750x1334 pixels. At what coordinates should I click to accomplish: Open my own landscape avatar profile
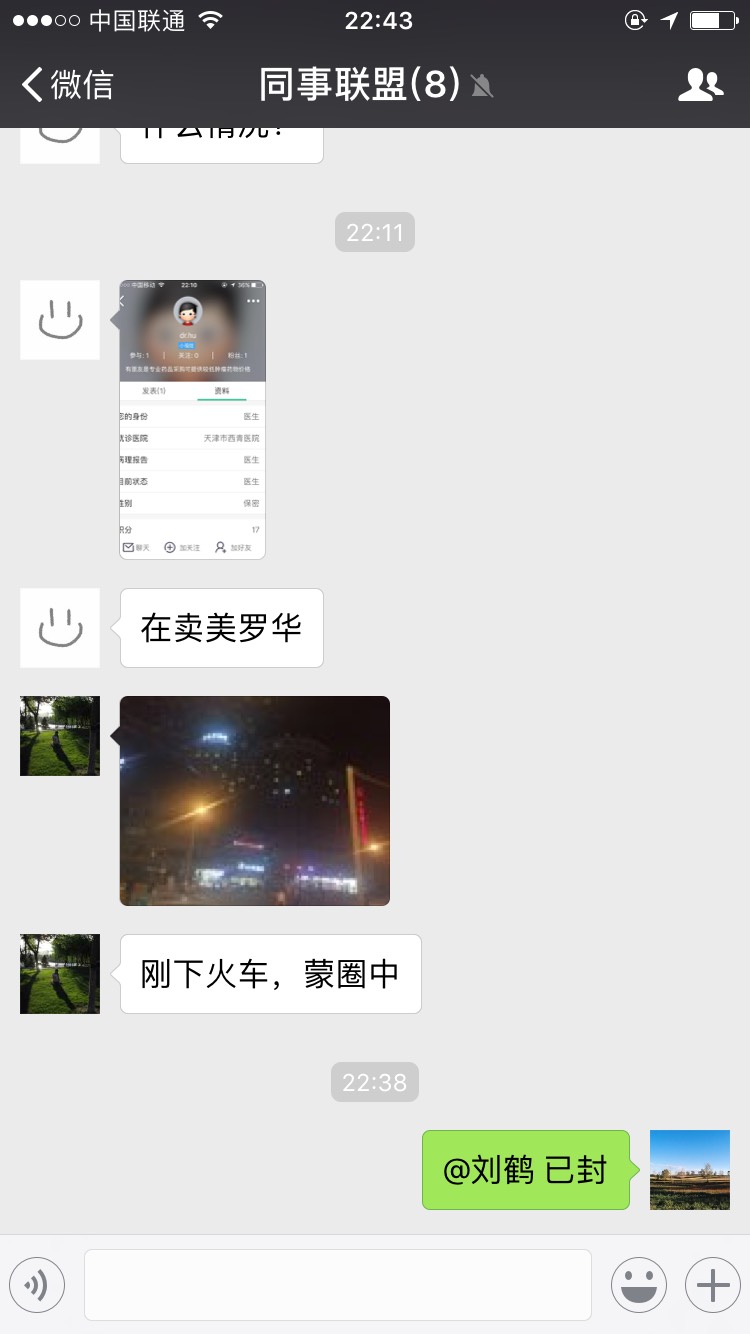[690, 1170]
